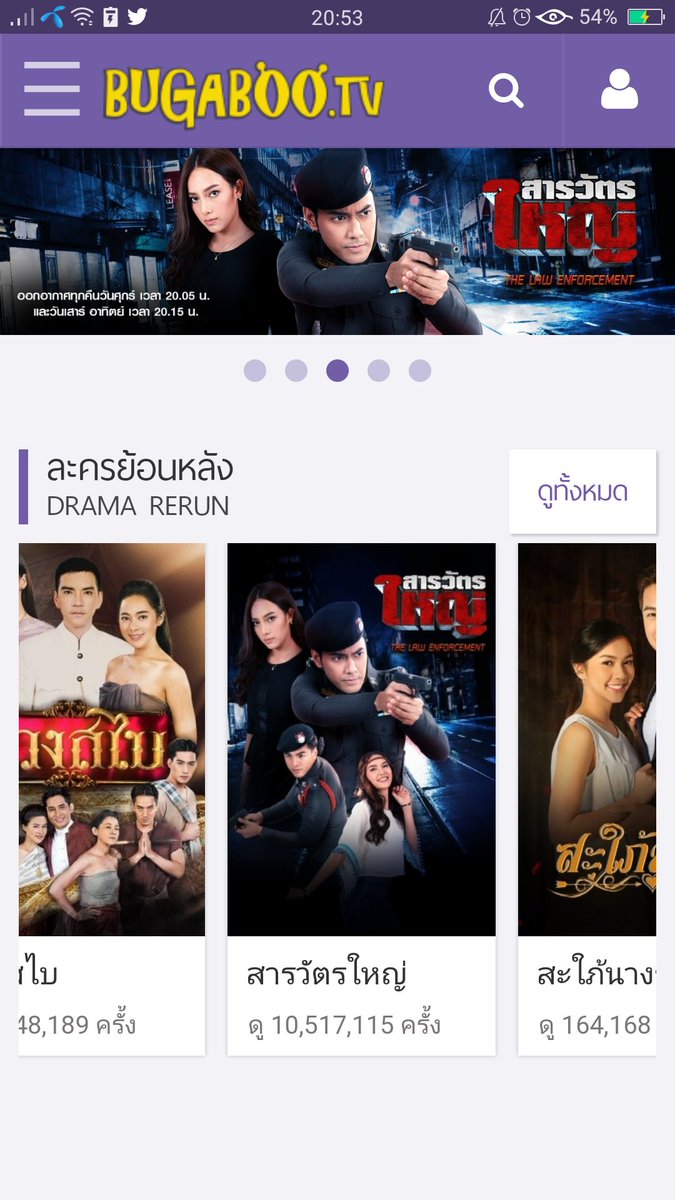Open the search magnifier icon

click(506, 91)
